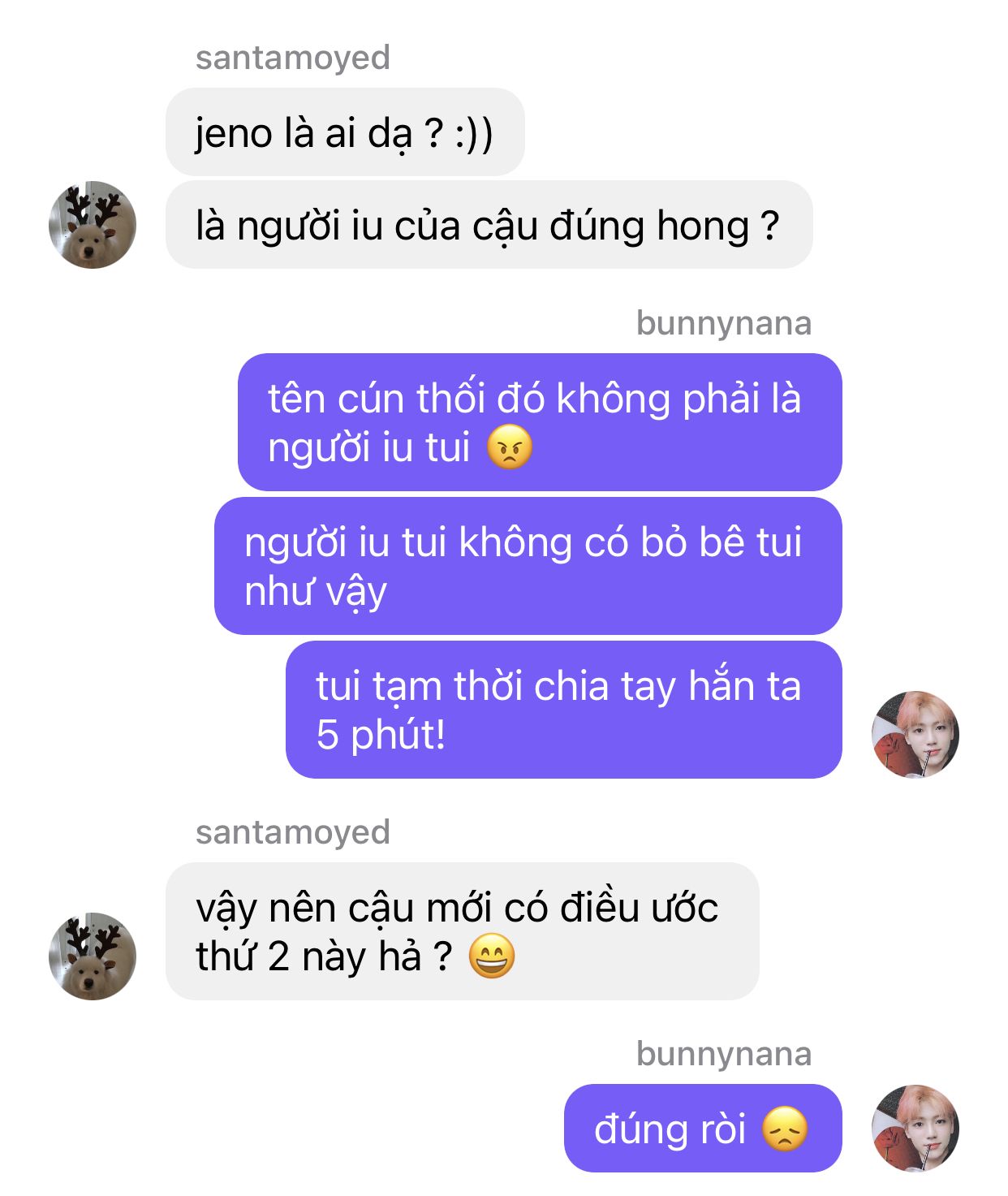Open bunnynana's avatar beside the "đúng ròi" message
This screenshot has height=1196, width=1008.
tap(915, 1128)
